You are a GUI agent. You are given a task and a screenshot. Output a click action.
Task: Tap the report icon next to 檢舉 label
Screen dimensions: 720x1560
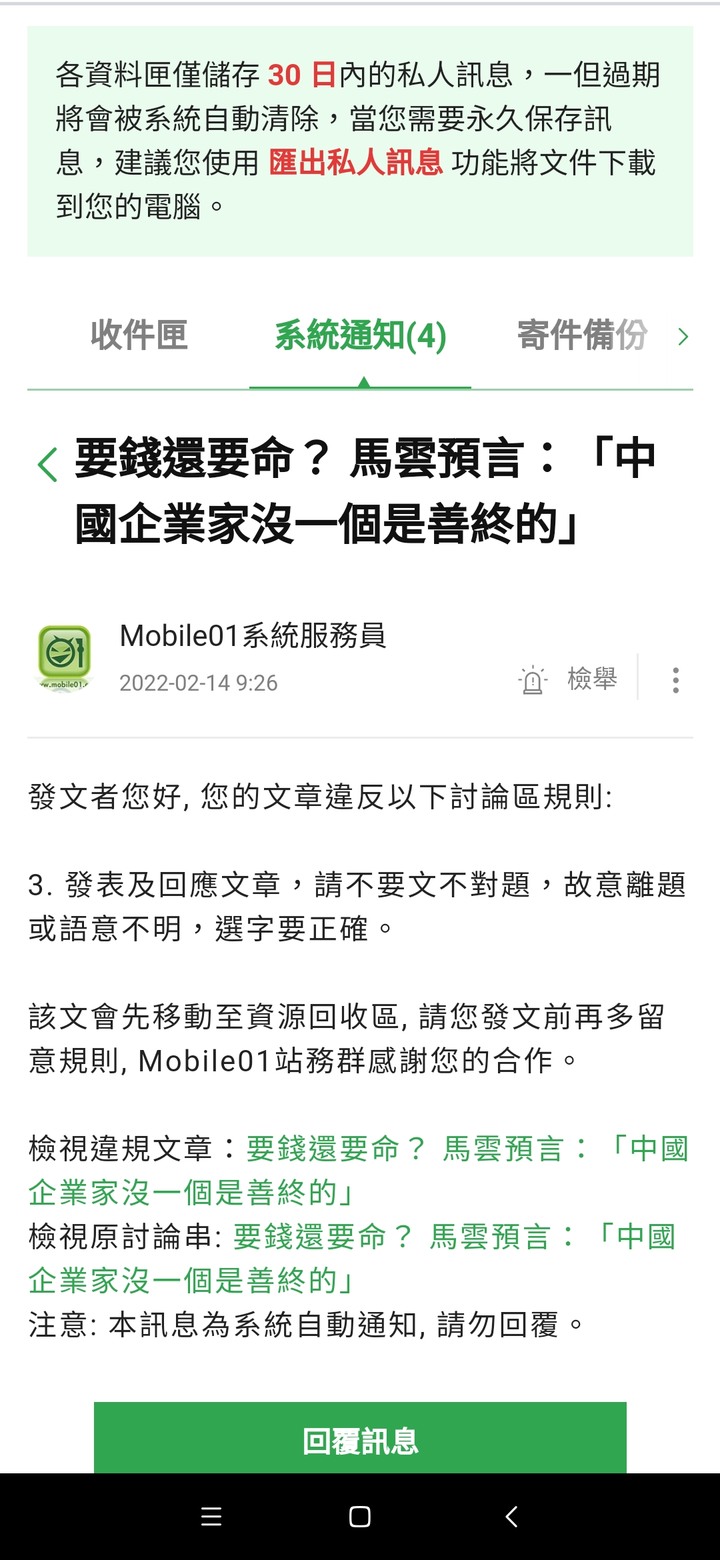click(534, 679)
